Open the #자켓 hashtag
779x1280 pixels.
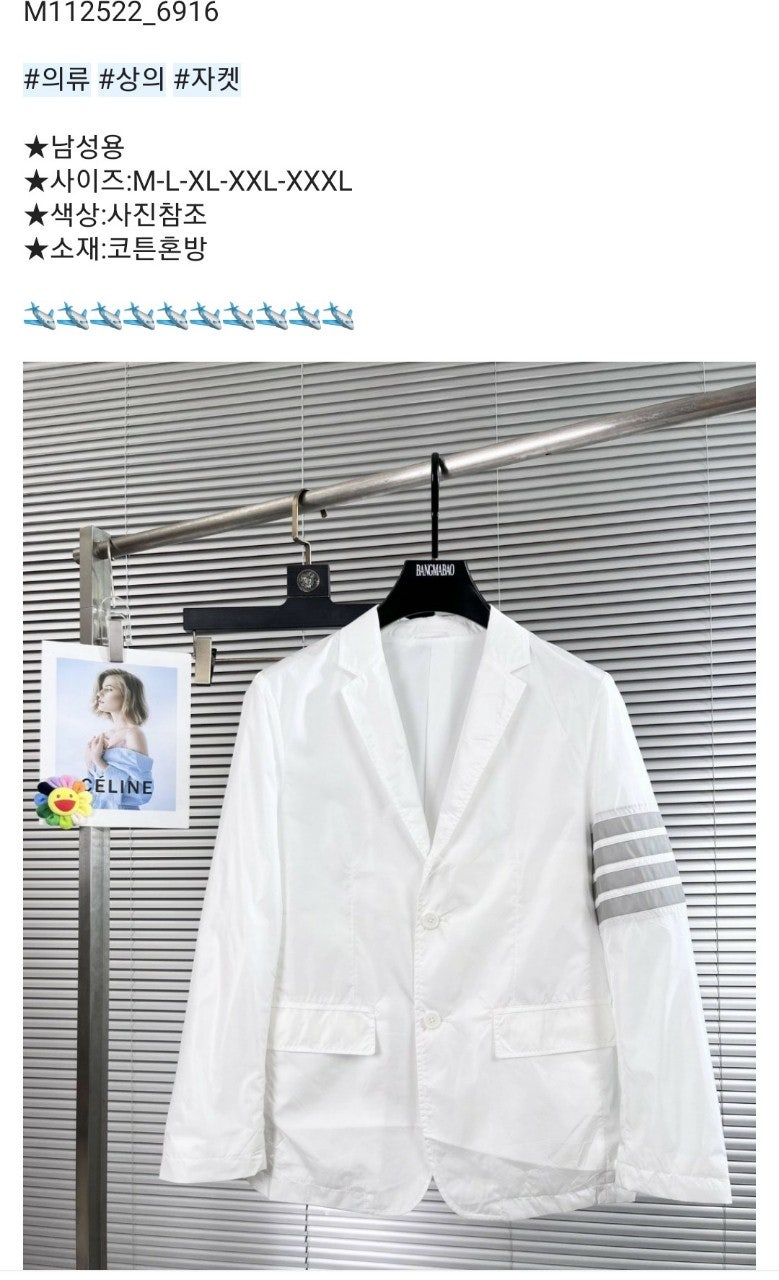(x=206, y=80)
